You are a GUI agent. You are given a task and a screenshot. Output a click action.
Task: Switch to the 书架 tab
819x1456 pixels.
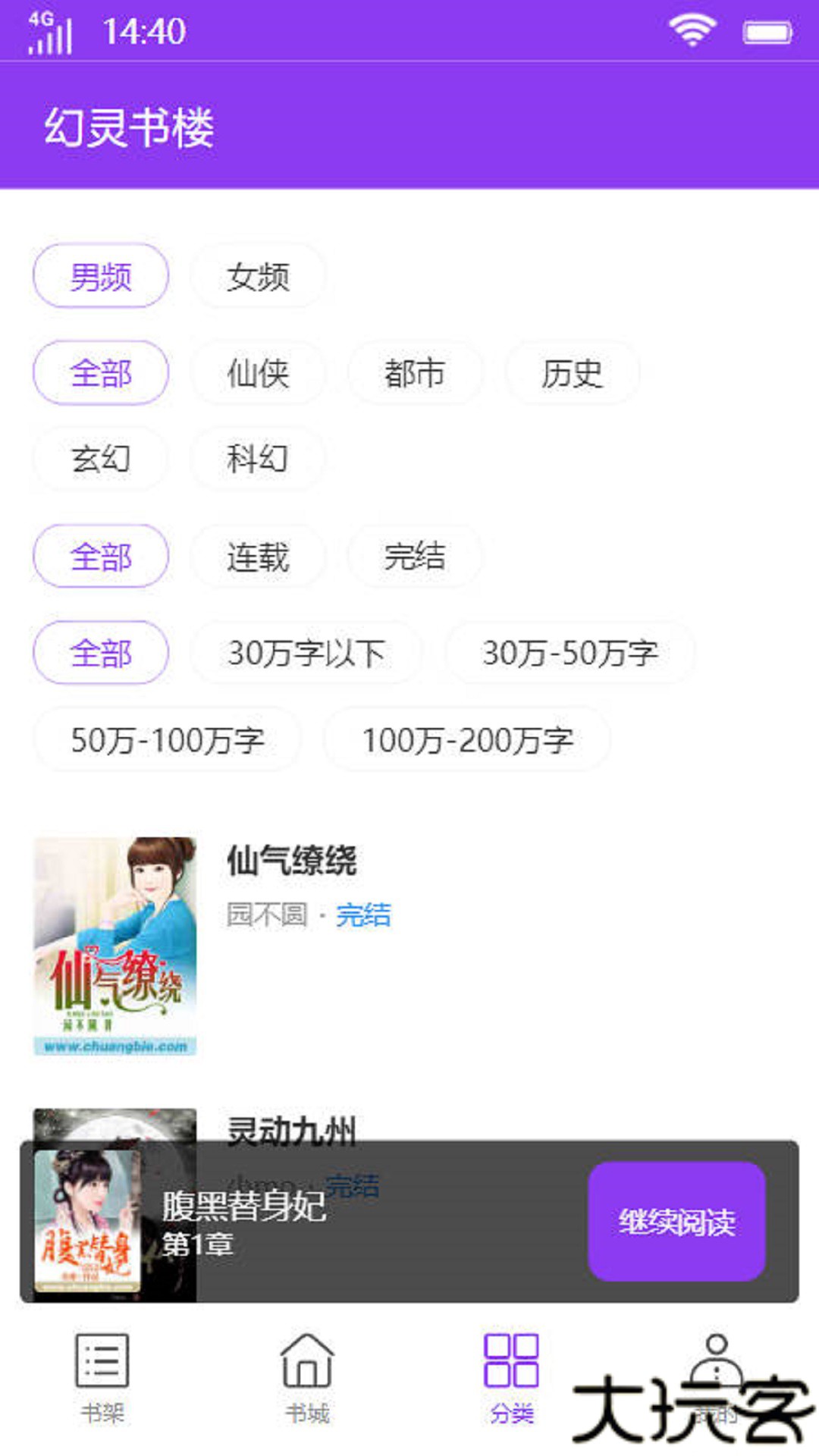102,1377
